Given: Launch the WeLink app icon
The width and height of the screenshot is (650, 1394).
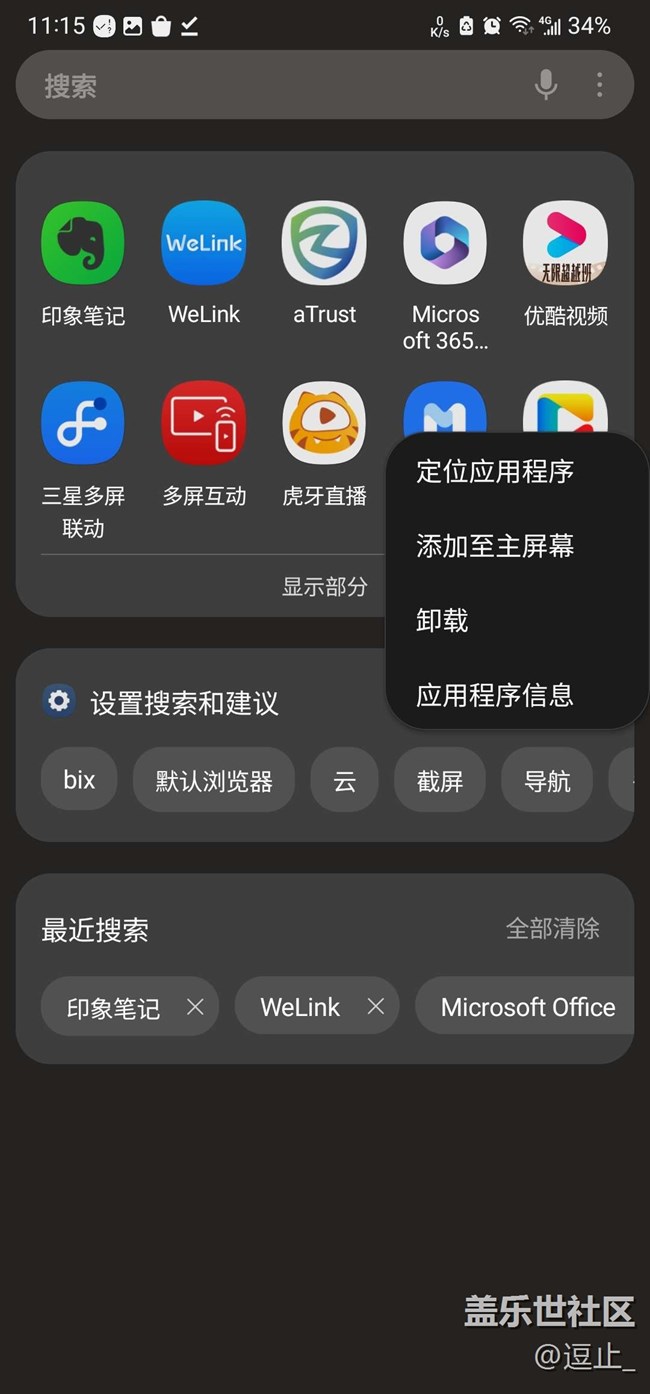Looking at the screenshot, I should tap(204, 244).
